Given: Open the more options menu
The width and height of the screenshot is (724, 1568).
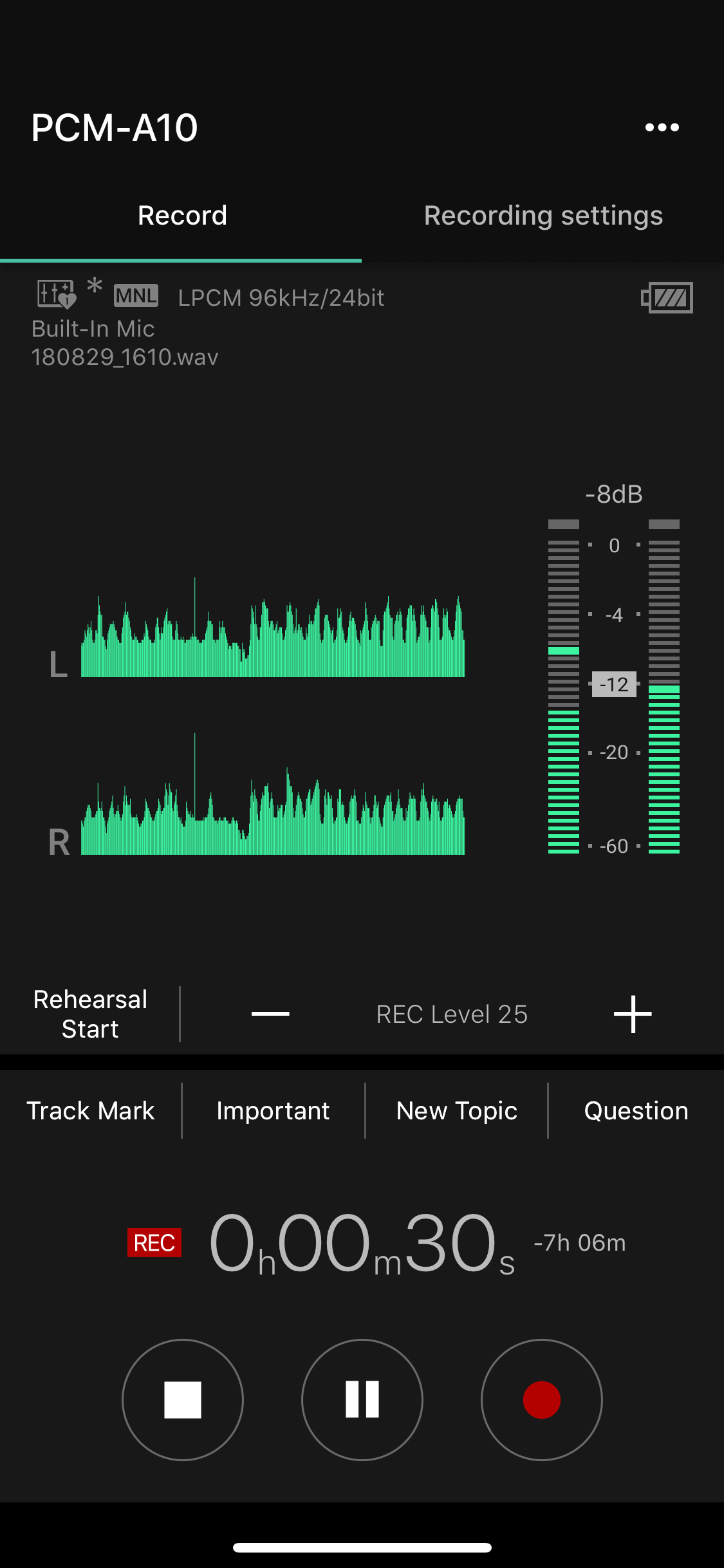Looking at the screenshot, I should click(x=662, y=127).
